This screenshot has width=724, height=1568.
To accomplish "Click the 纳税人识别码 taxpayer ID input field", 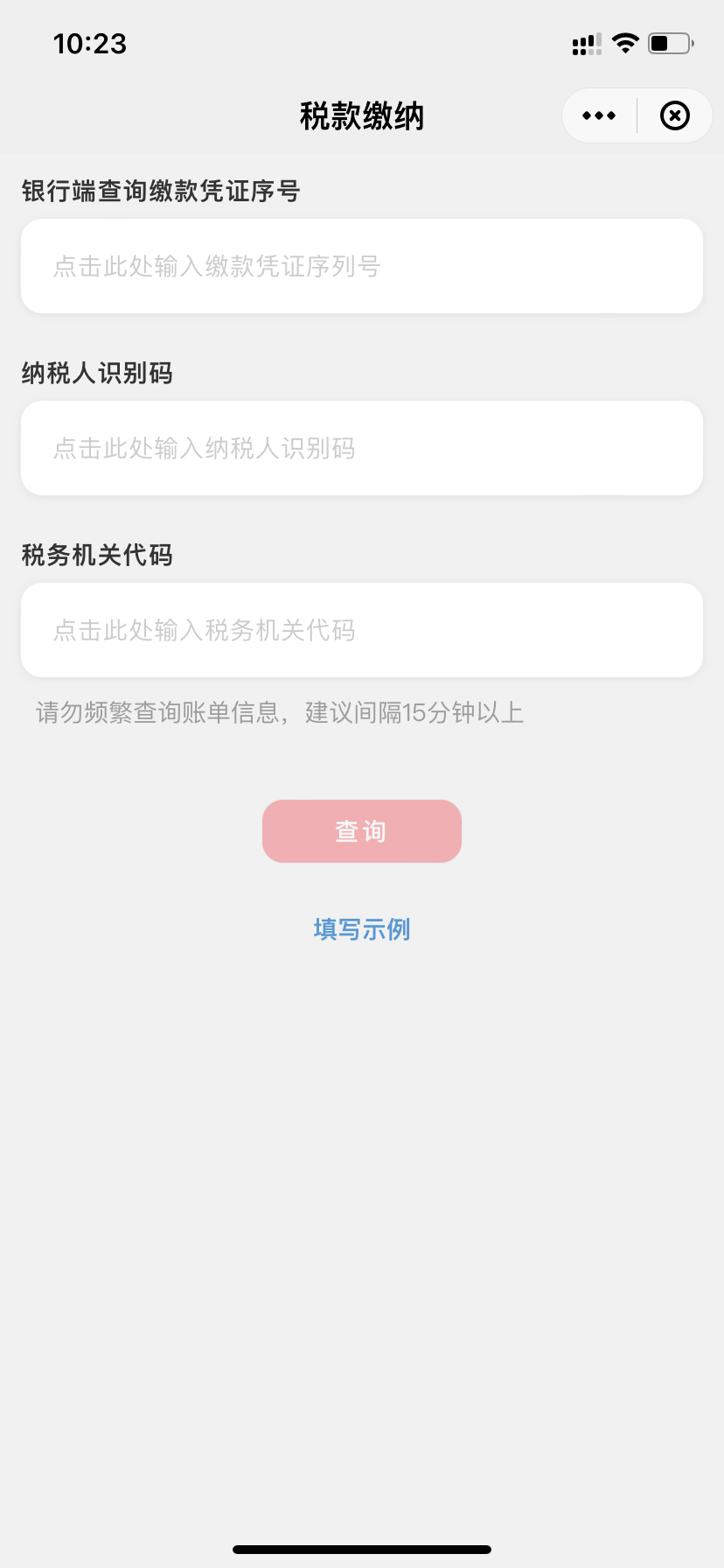I will coord(361,448).
